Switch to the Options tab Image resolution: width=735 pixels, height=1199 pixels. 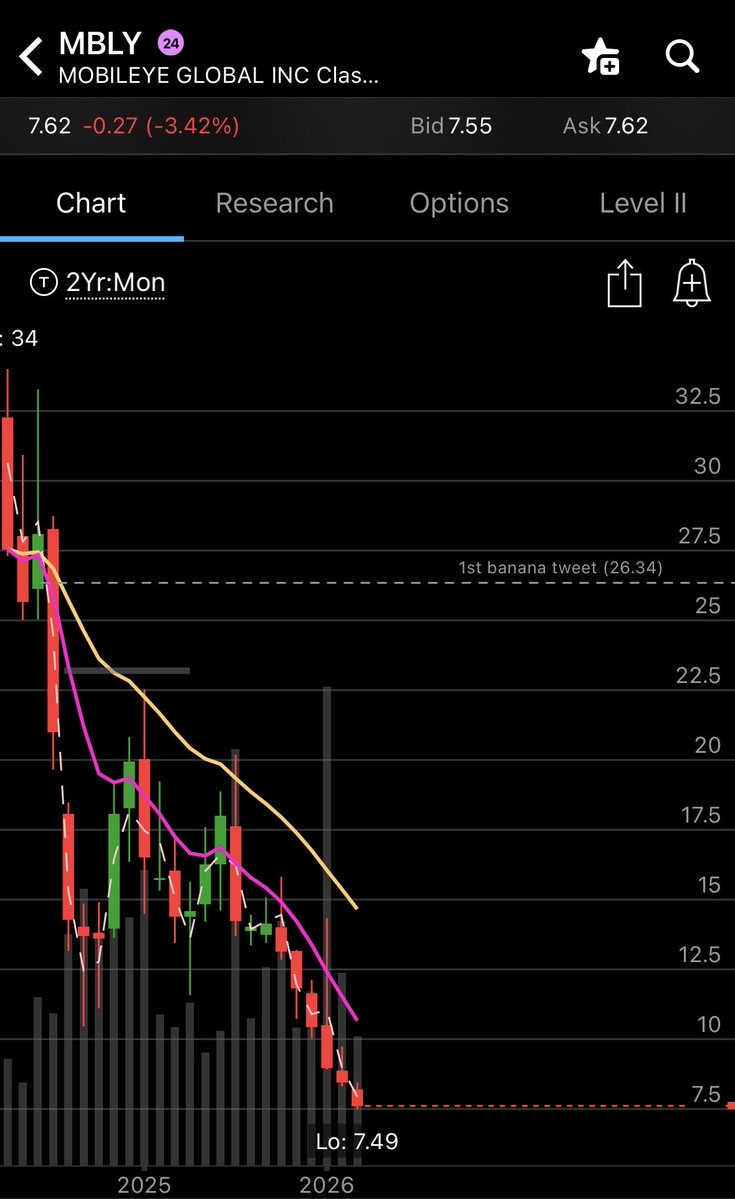coord(459,203)
